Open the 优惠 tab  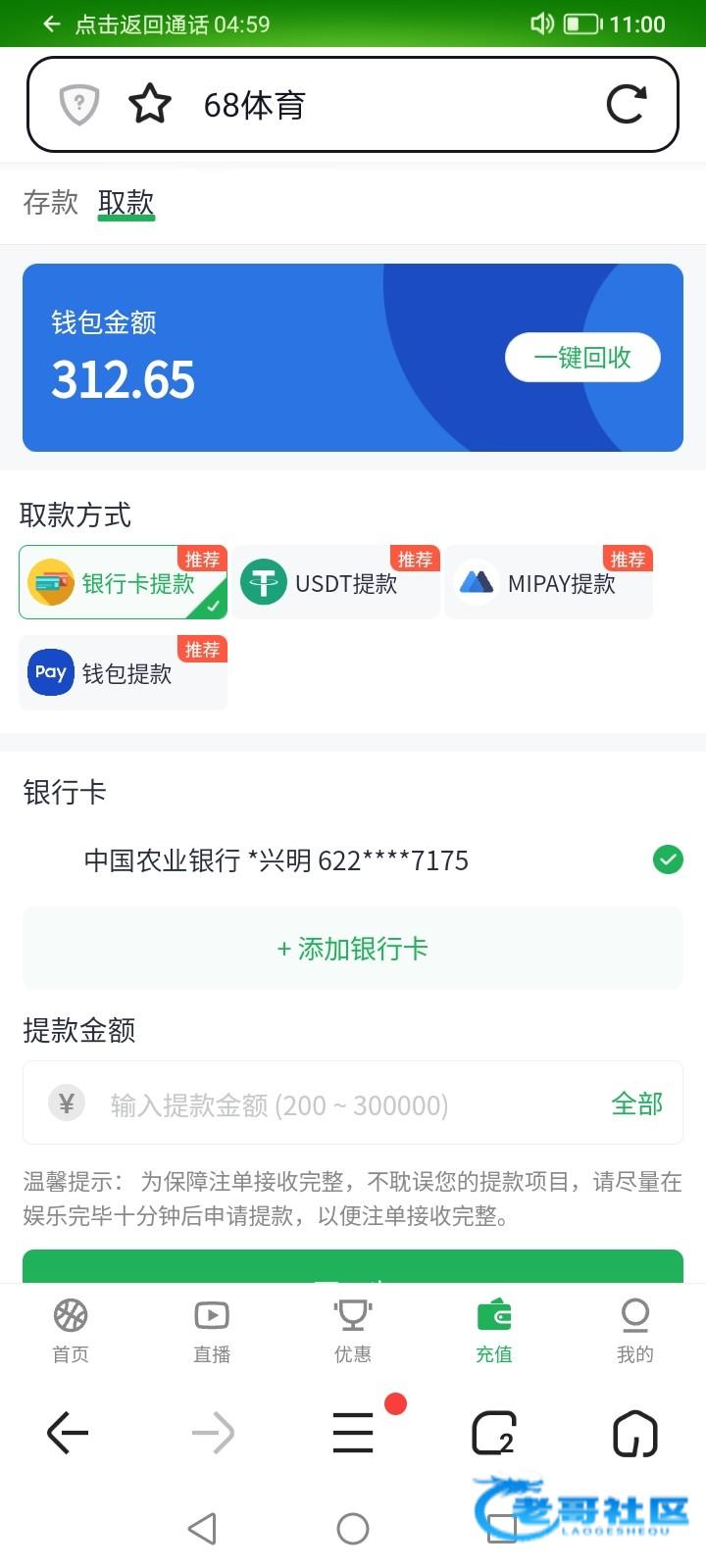(x=353, y=1331)
